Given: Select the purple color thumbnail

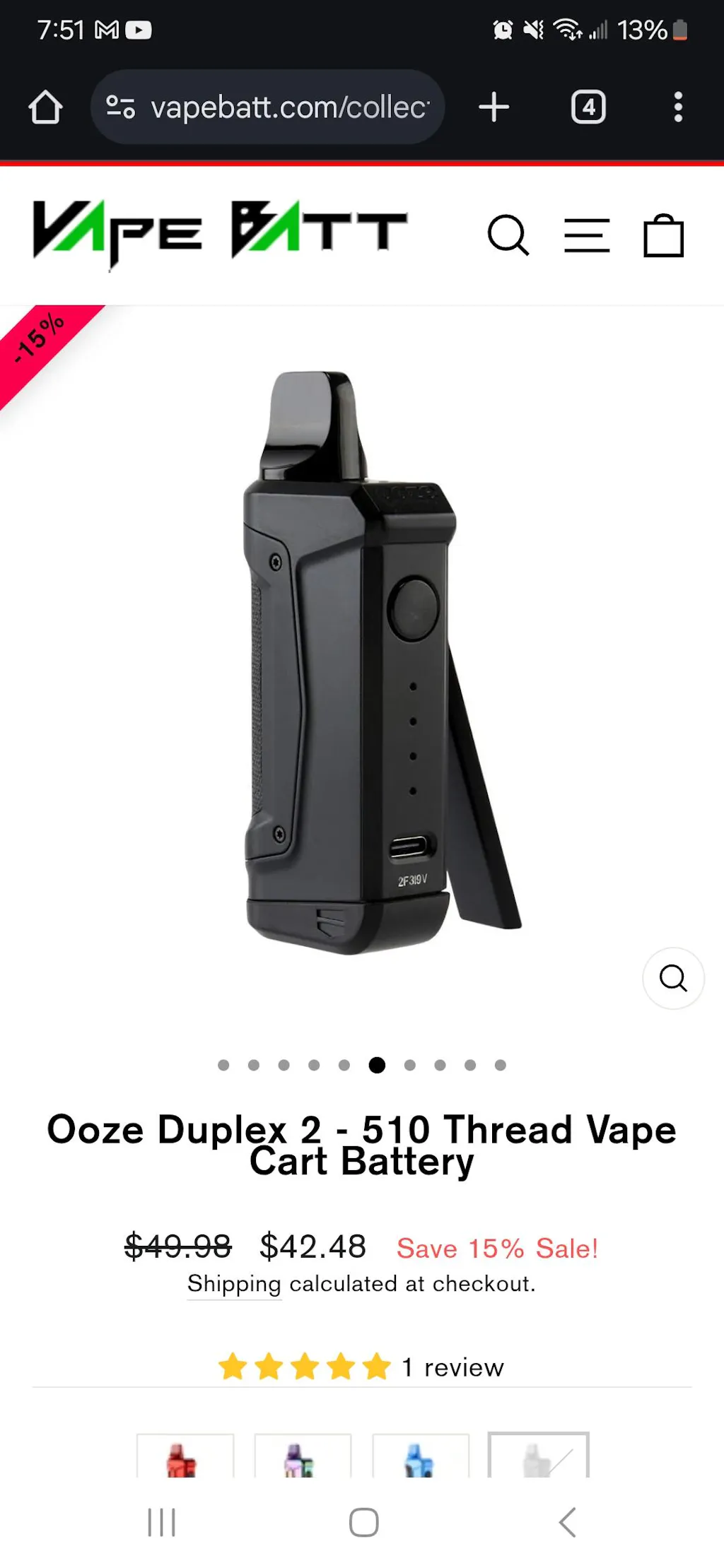Looking at the screenshot, I should [303, 1457].
